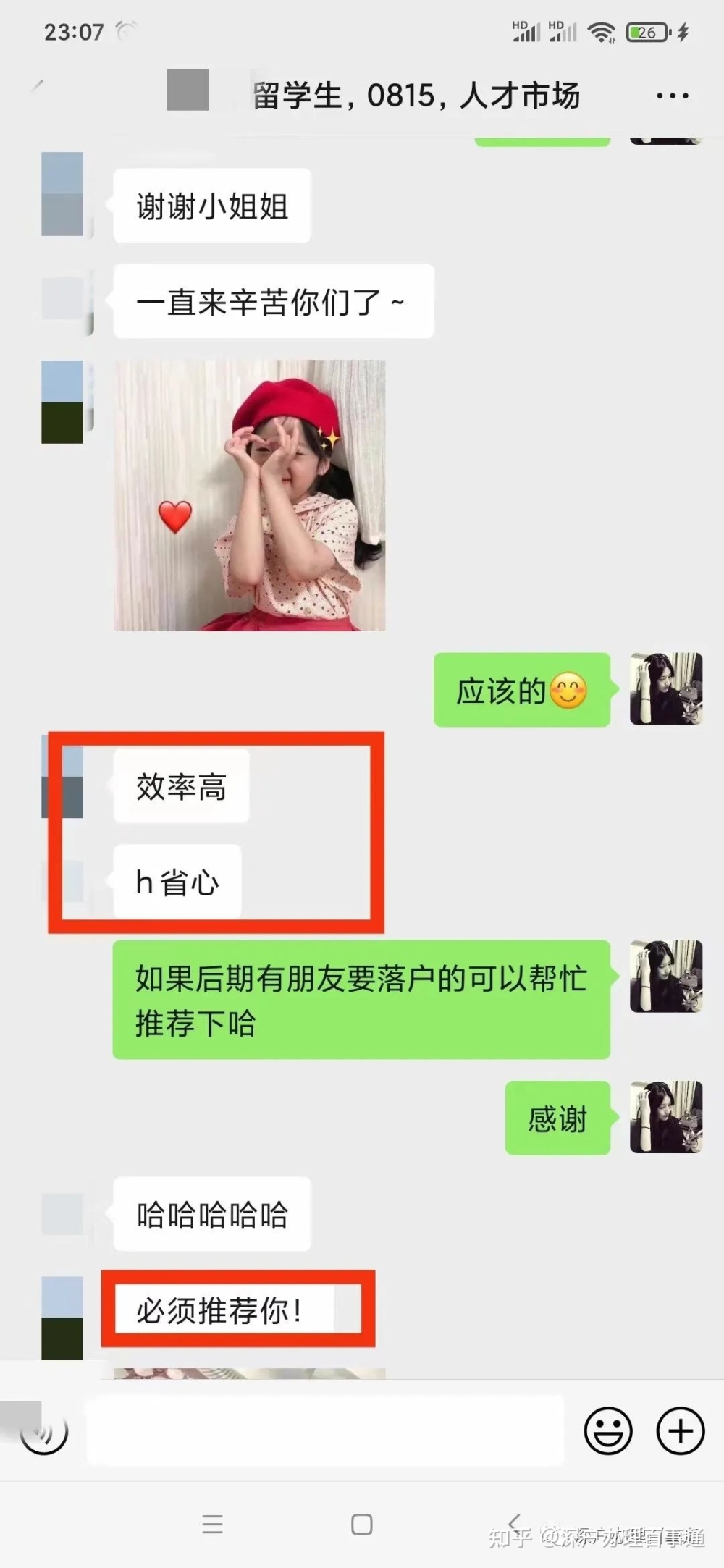
Task: Open avatar beside 应该的 message
Action: pyautogui.click(x=665, y=689)
